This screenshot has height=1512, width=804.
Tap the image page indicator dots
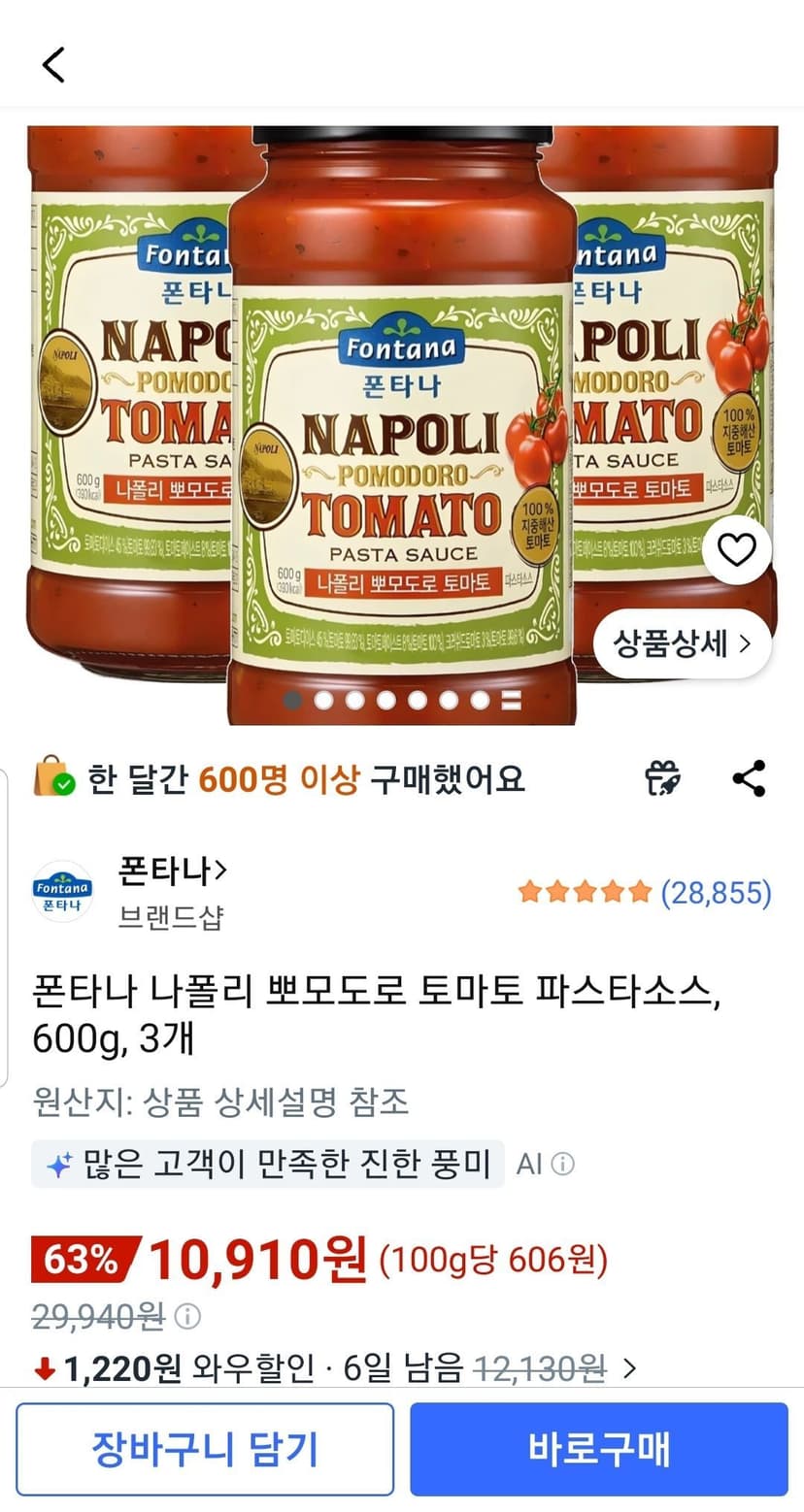402,700
